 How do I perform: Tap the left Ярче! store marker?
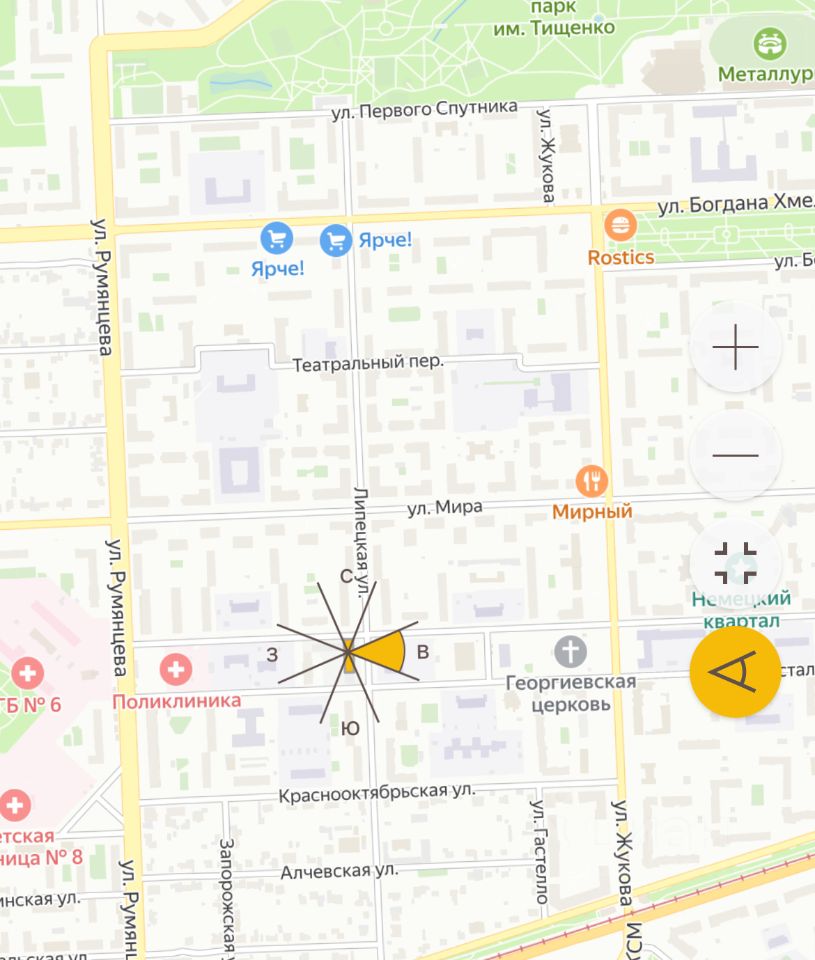click(276, 239)
